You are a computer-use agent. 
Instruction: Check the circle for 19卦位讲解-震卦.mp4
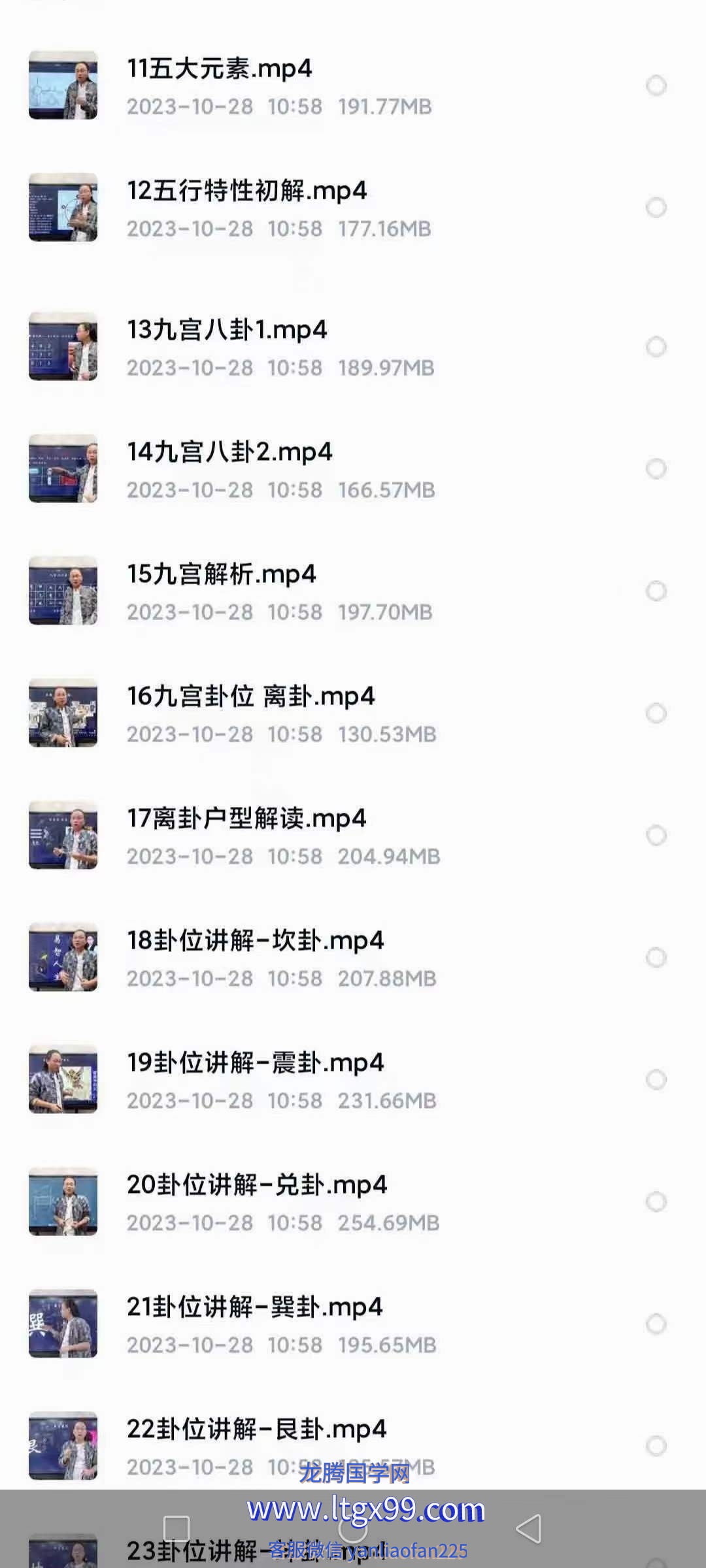point(656,1079)
